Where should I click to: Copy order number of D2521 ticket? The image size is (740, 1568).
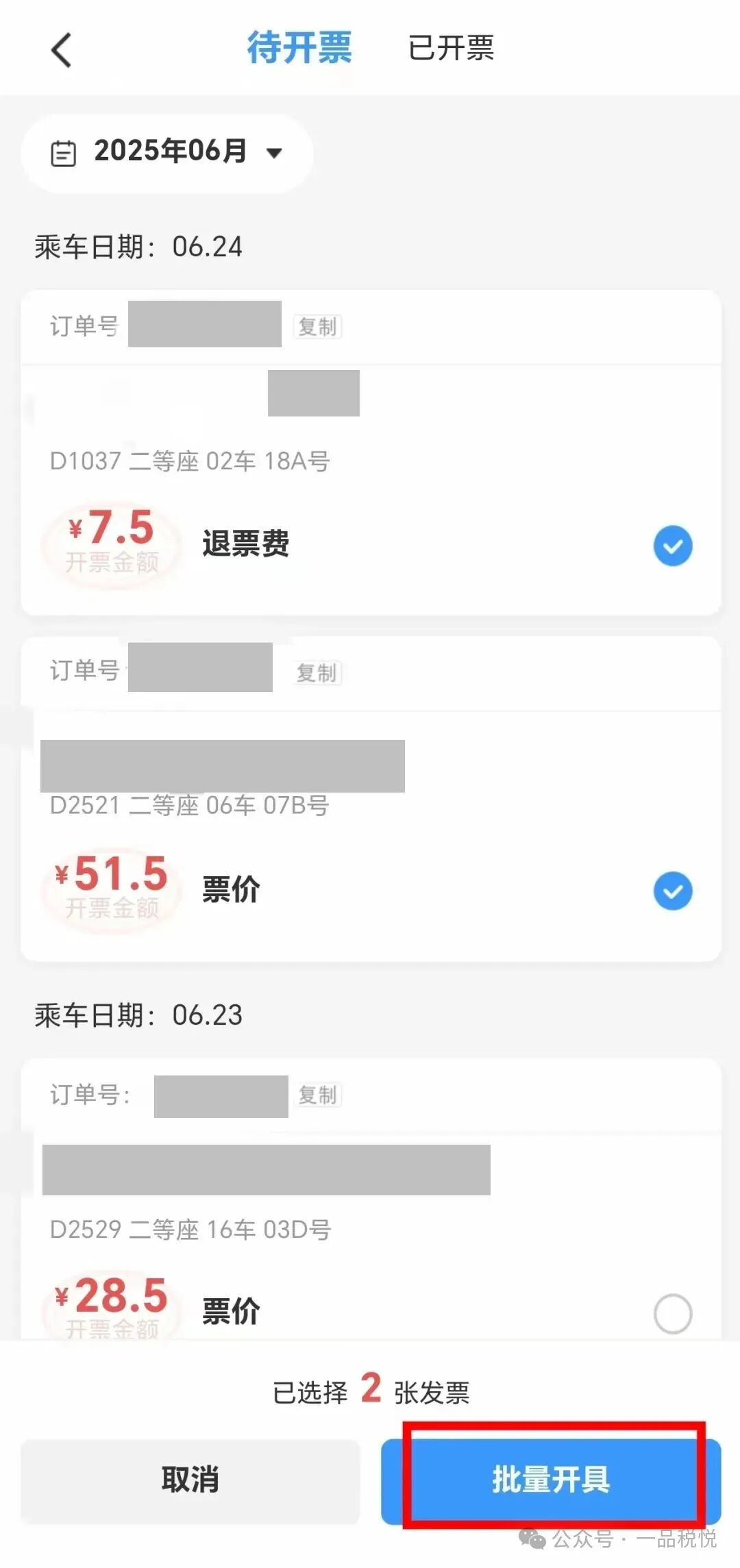317,673
